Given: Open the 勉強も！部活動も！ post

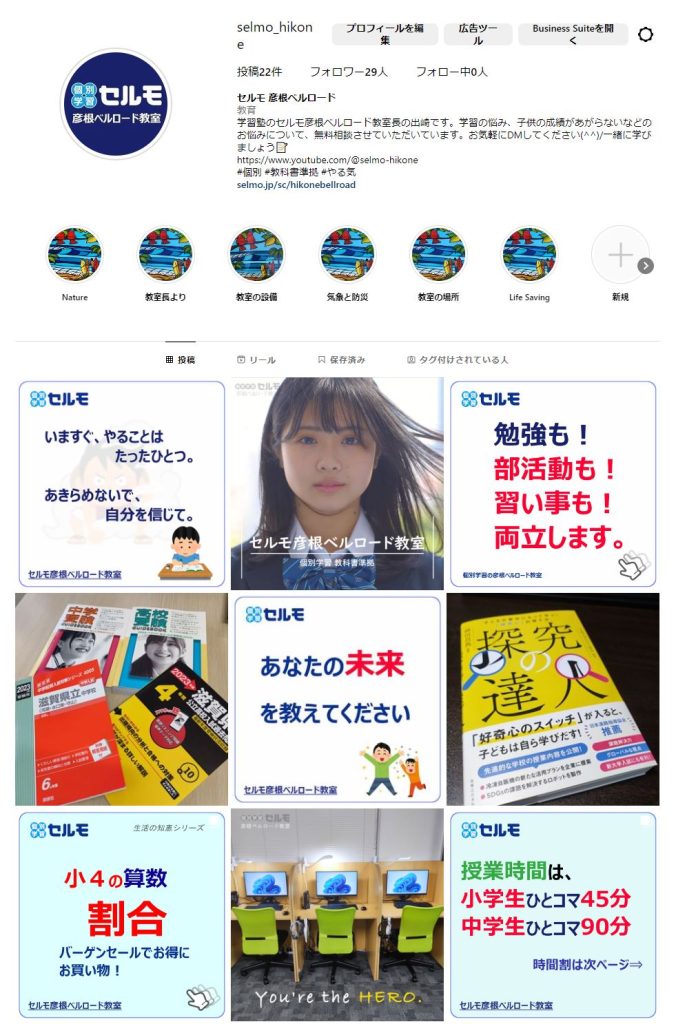Looking at the screenshot, I should [x=553, y=484].
